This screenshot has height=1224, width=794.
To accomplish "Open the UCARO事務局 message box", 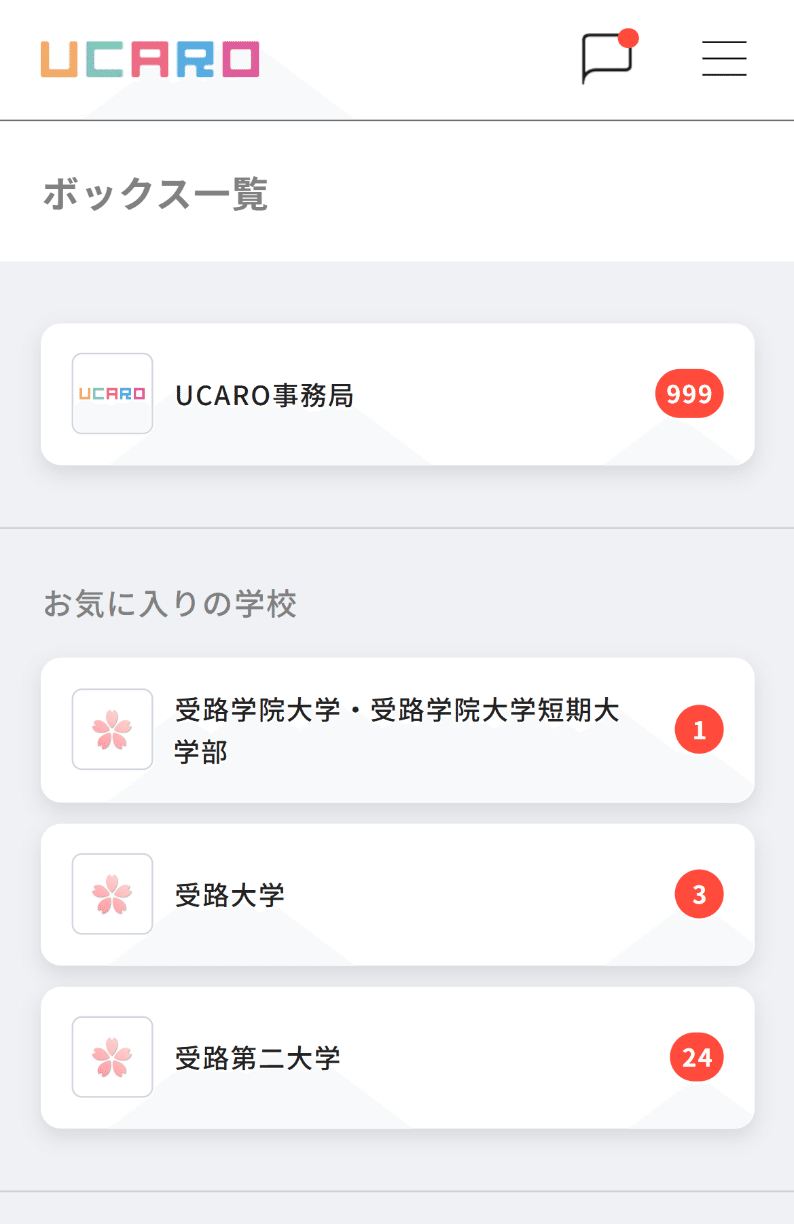I will pos(397,394).
